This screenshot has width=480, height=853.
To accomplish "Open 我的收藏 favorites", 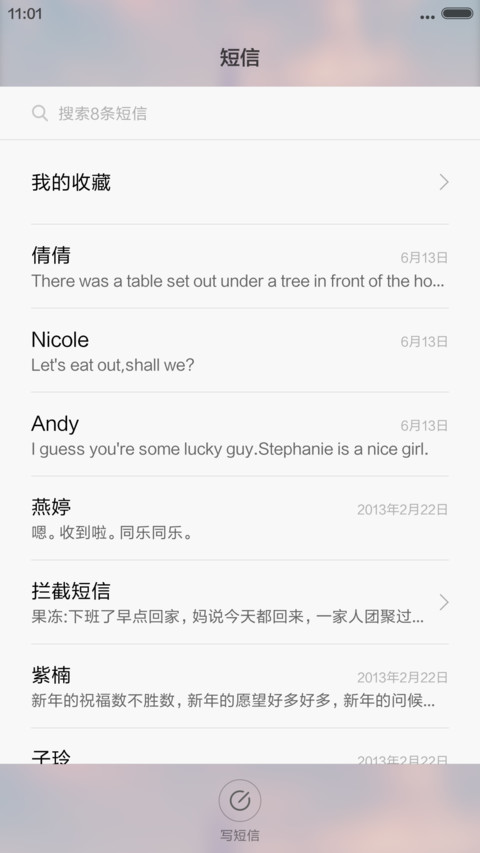I will (x=240, y=182).
